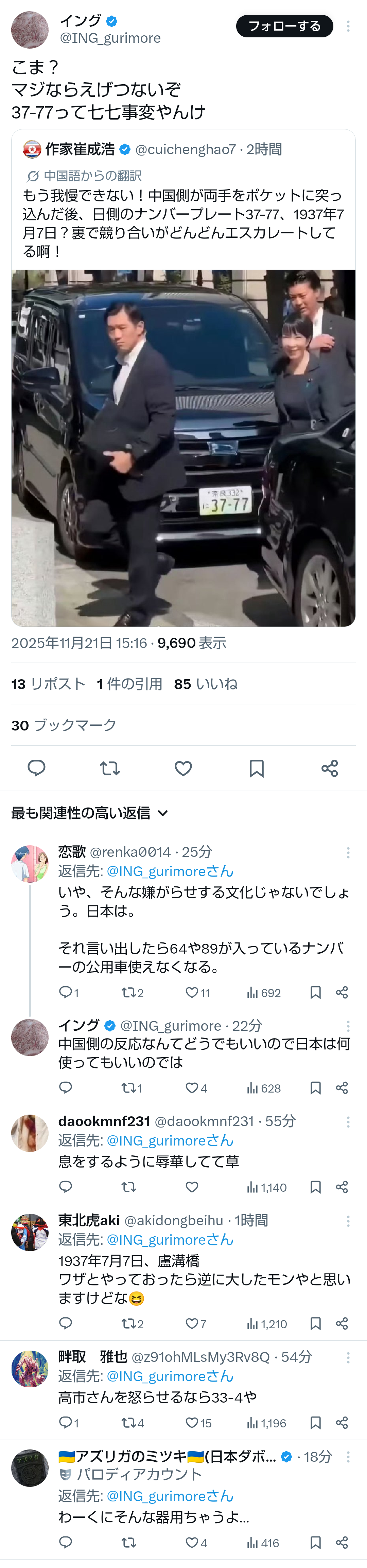Viewport: 367px width, 1568px height.
Task: Open 東北虎aki's profile avatar
Action: tap(29, 1232)
